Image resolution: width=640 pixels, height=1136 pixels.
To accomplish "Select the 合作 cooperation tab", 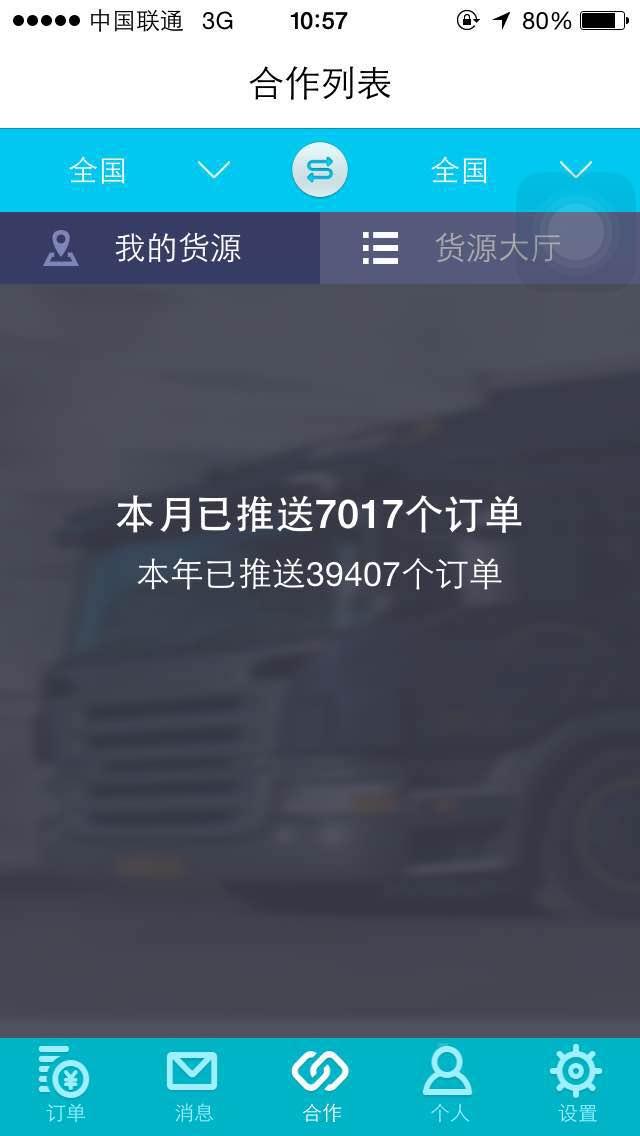I will point(320,1086).
